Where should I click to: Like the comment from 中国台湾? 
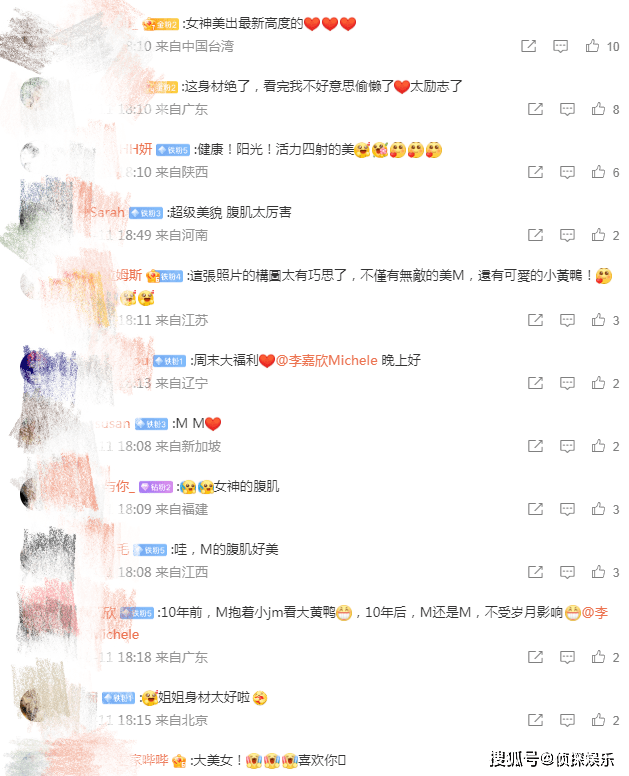point(593,46)
